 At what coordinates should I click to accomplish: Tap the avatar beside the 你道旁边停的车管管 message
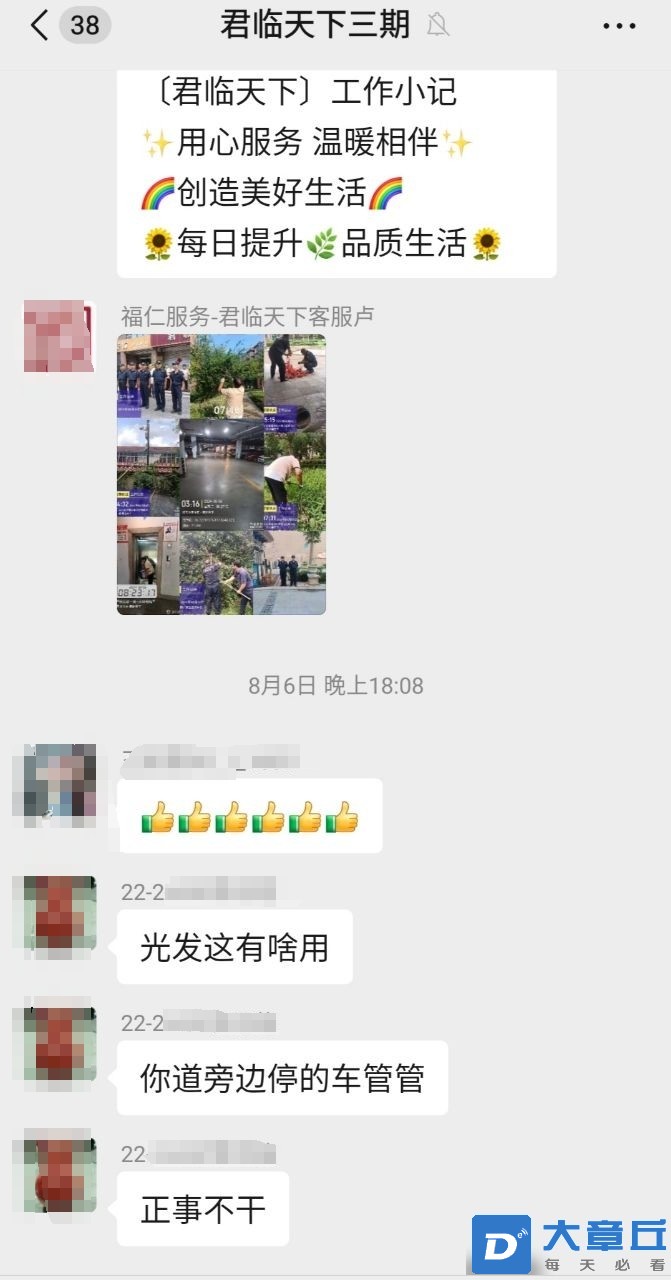click(60, 1046)
